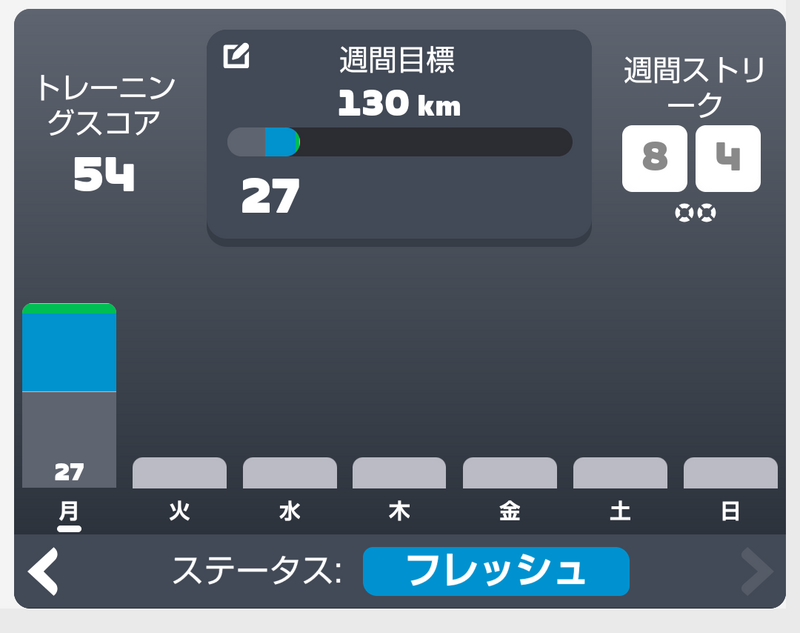Select the 火 (Tuesday) bar
The image size is (800, 633).
pos(180,473)
